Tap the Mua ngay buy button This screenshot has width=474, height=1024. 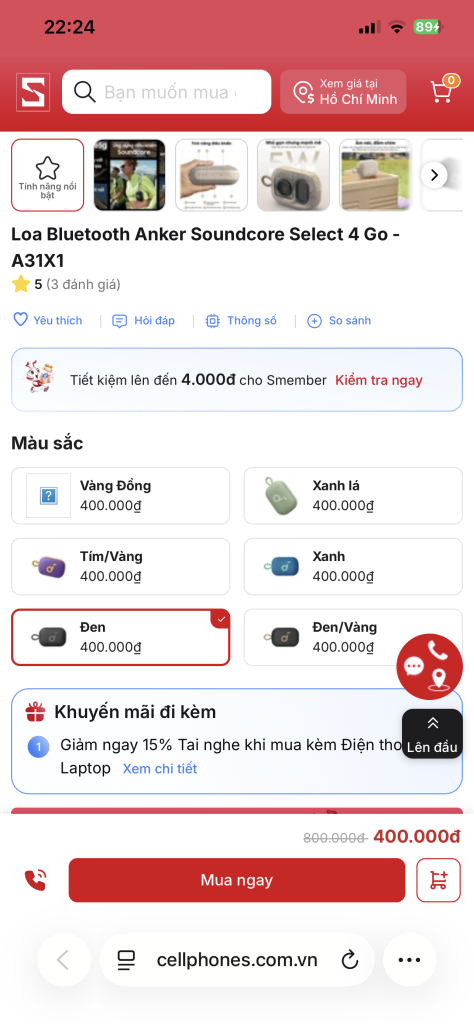[237, 880]
